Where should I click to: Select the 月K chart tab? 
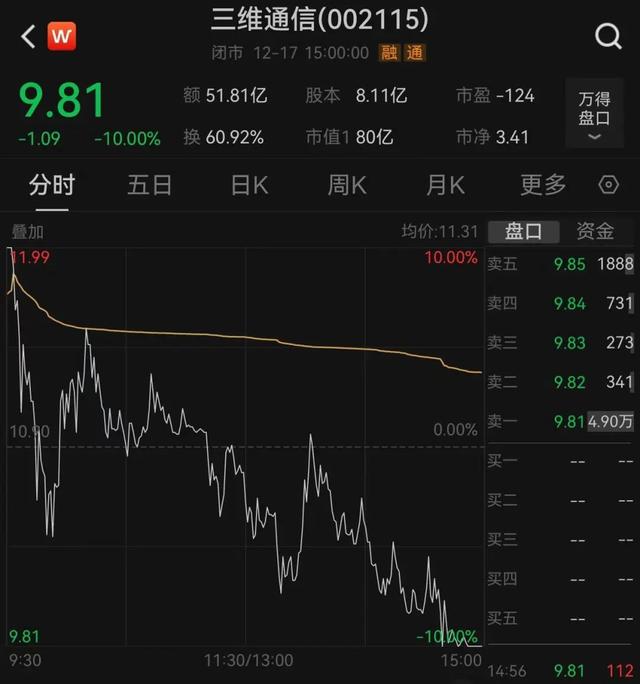point(445,185)
